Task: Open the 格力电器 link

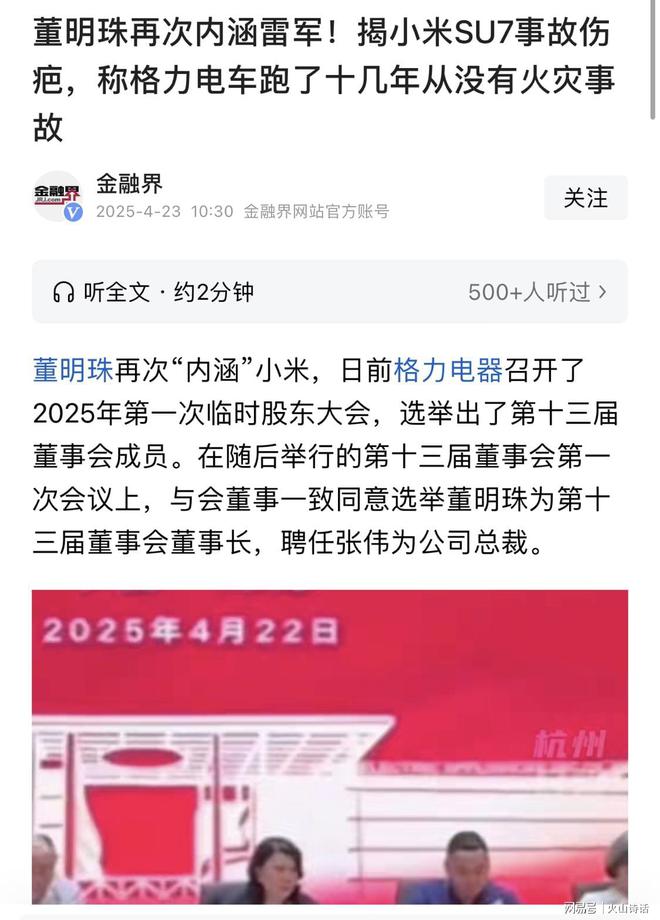Action: pos(448,371)
